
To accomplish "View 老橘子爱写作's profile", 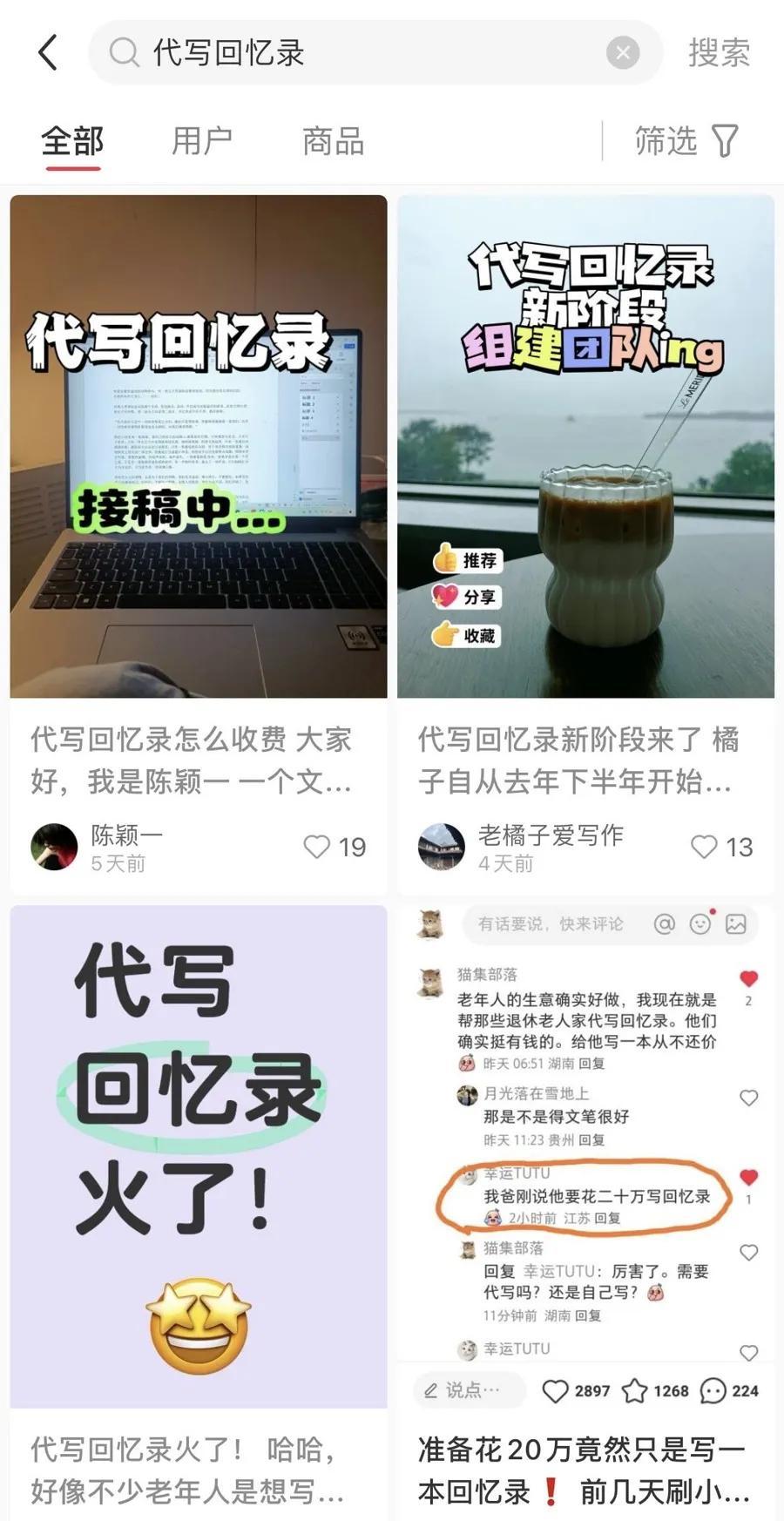I will [442, 847].
